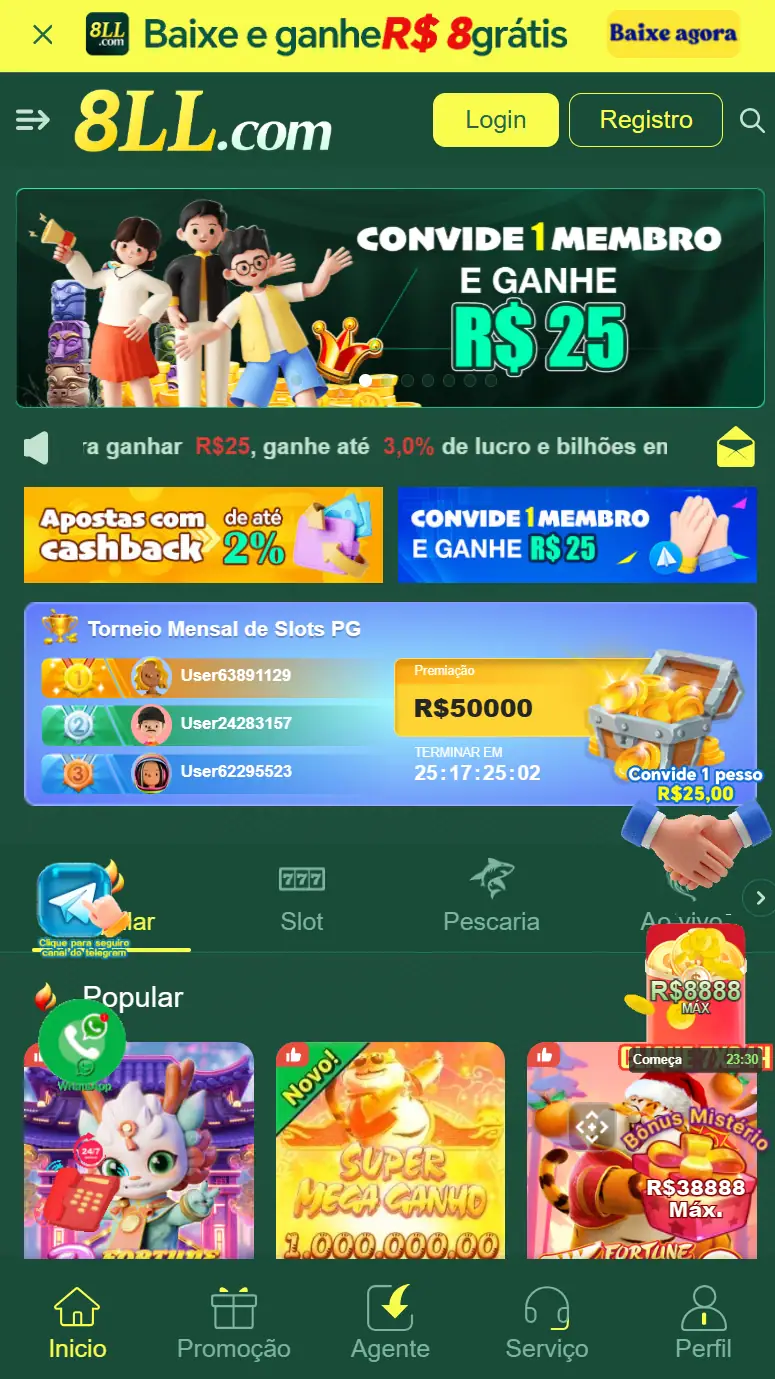
Task: Open the side drawer menu
Action: 33,121
